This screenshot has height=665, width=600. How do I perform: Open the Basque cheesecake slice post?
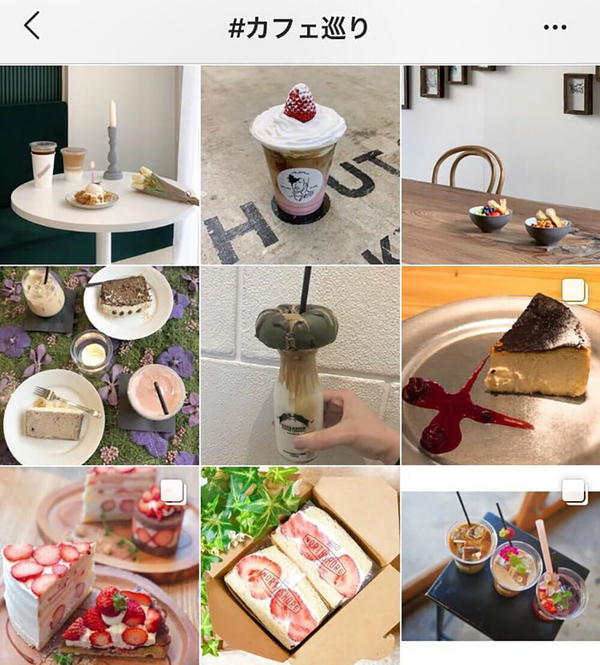tap(500, 365)
